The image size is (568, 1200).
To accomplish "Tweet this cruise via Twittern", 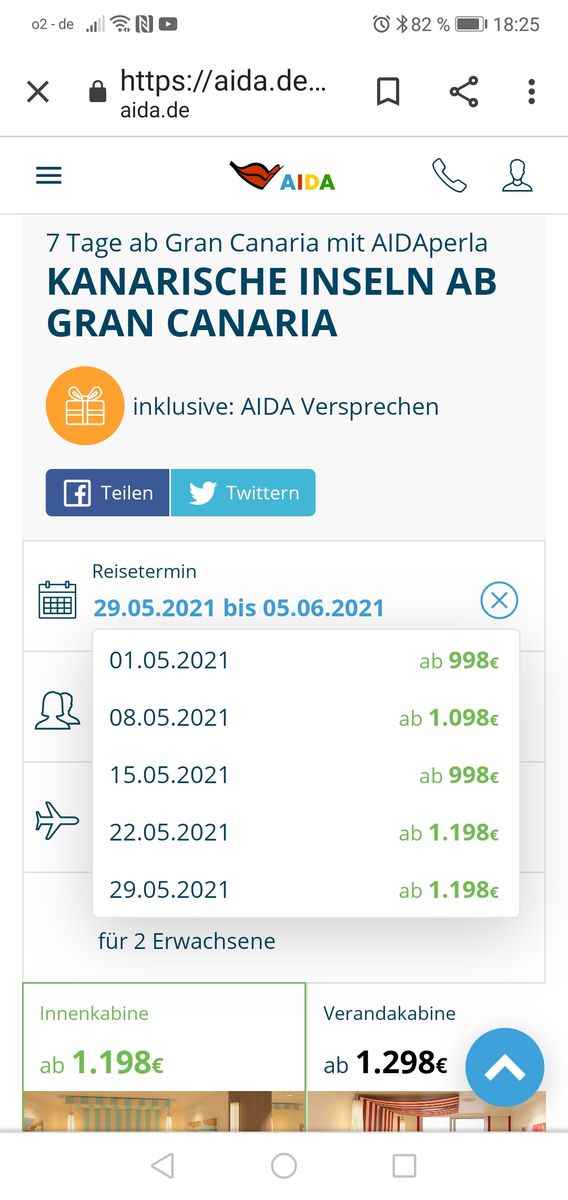I will 243,493.
